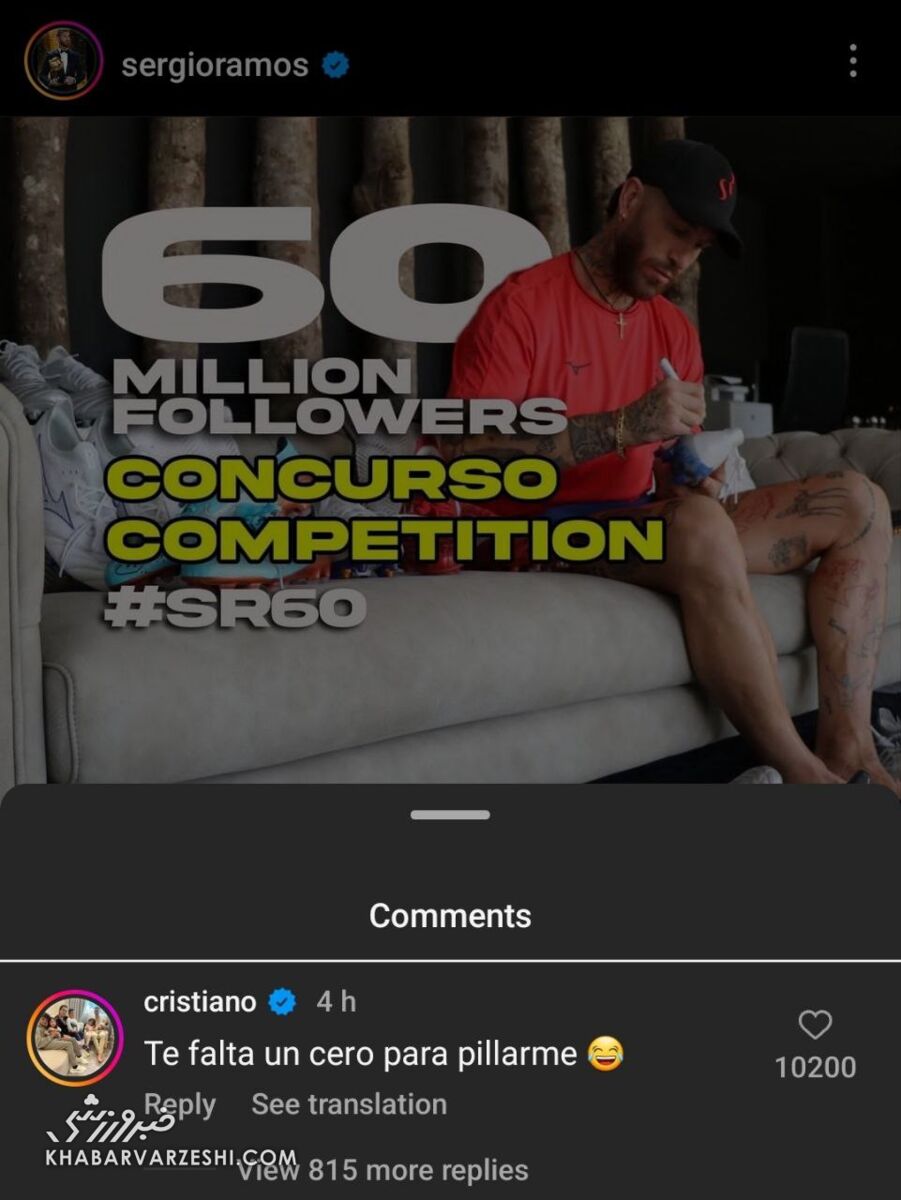Like cristiano's comment with the heart

click(815, 1025)
